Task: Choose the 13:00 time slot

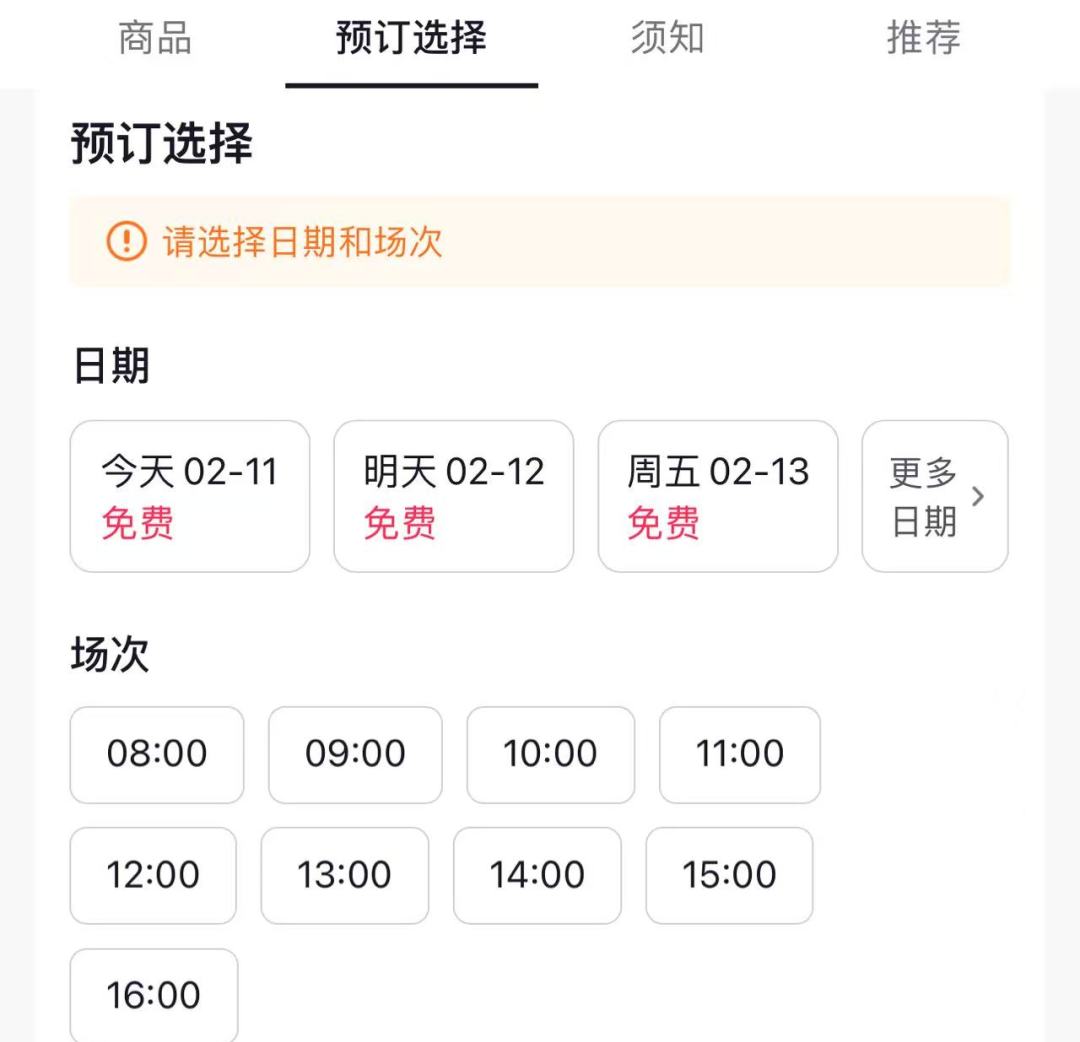Action: [x=345, y=875]
